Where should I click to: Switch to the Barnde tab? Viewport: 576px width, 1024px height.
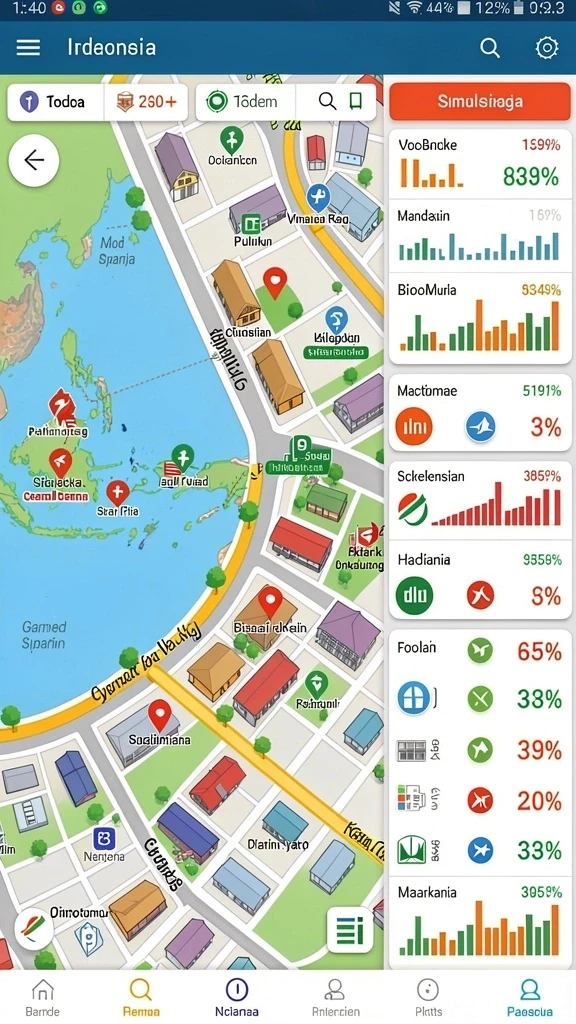pos(42,998)
